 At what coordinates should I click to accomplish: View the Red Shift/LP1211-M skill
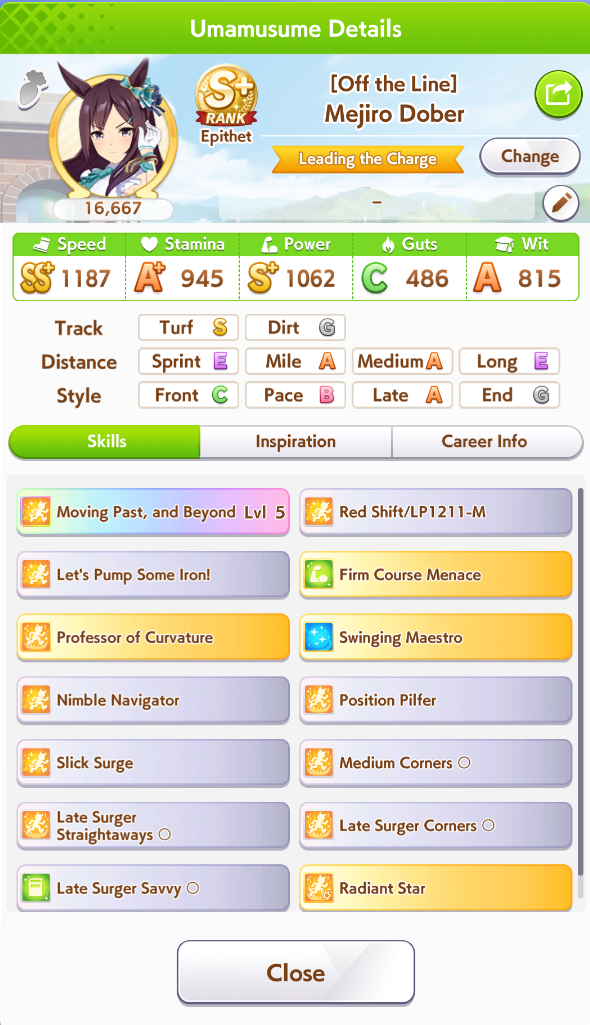pos(436,512)
